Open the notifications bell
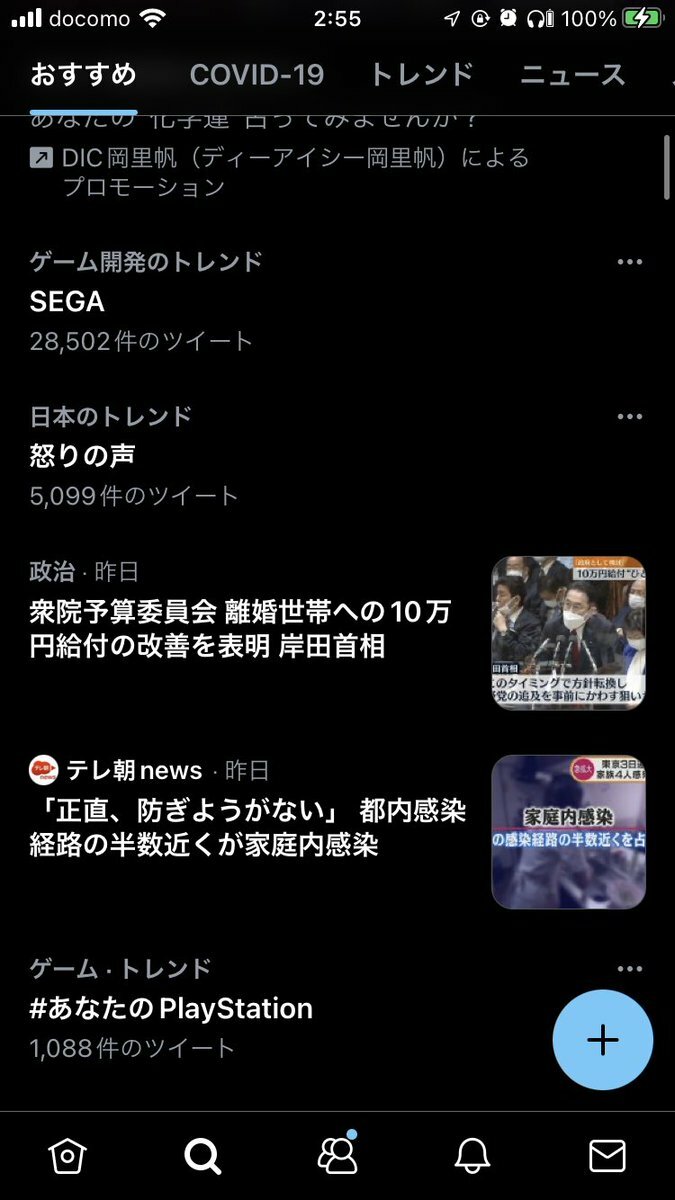 [472, 1156]
